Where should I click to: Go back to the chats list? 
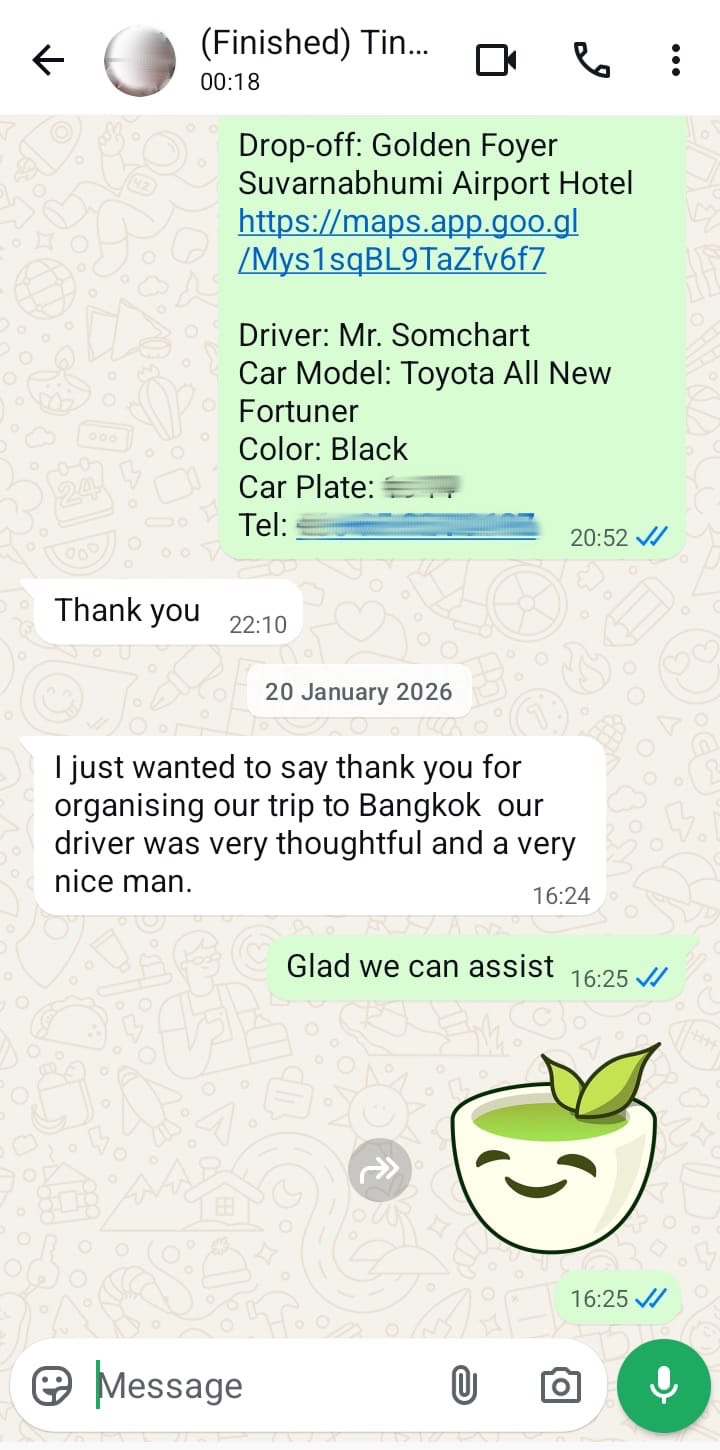[x=47, y=61]
